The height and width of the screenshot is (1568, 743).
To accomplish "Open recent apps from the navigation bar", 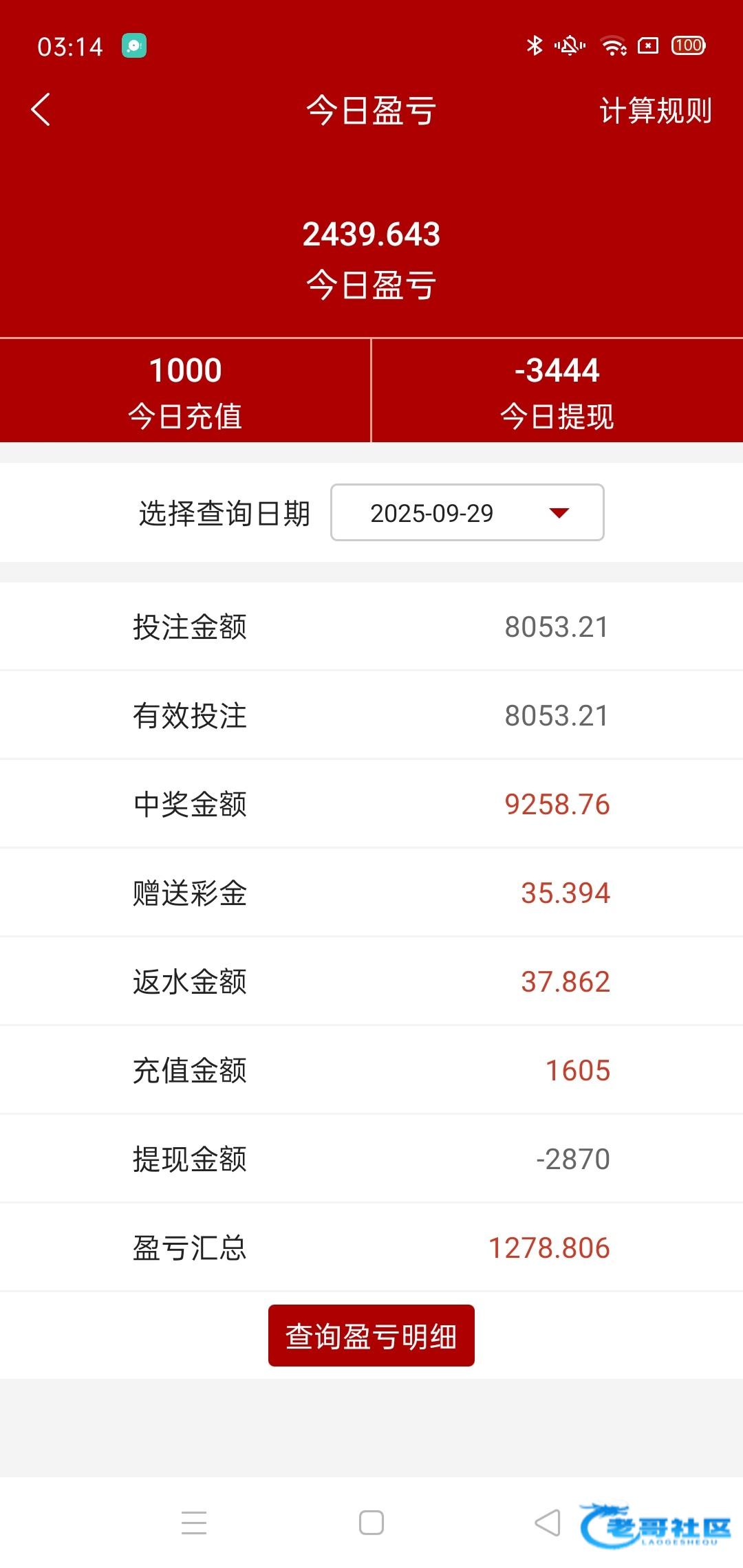I will (194, 1523).
